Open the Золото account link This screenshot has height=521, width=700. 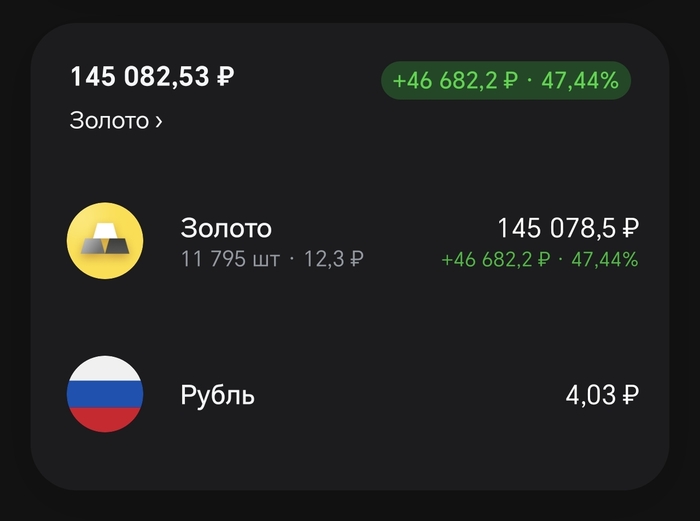point(116,121)
